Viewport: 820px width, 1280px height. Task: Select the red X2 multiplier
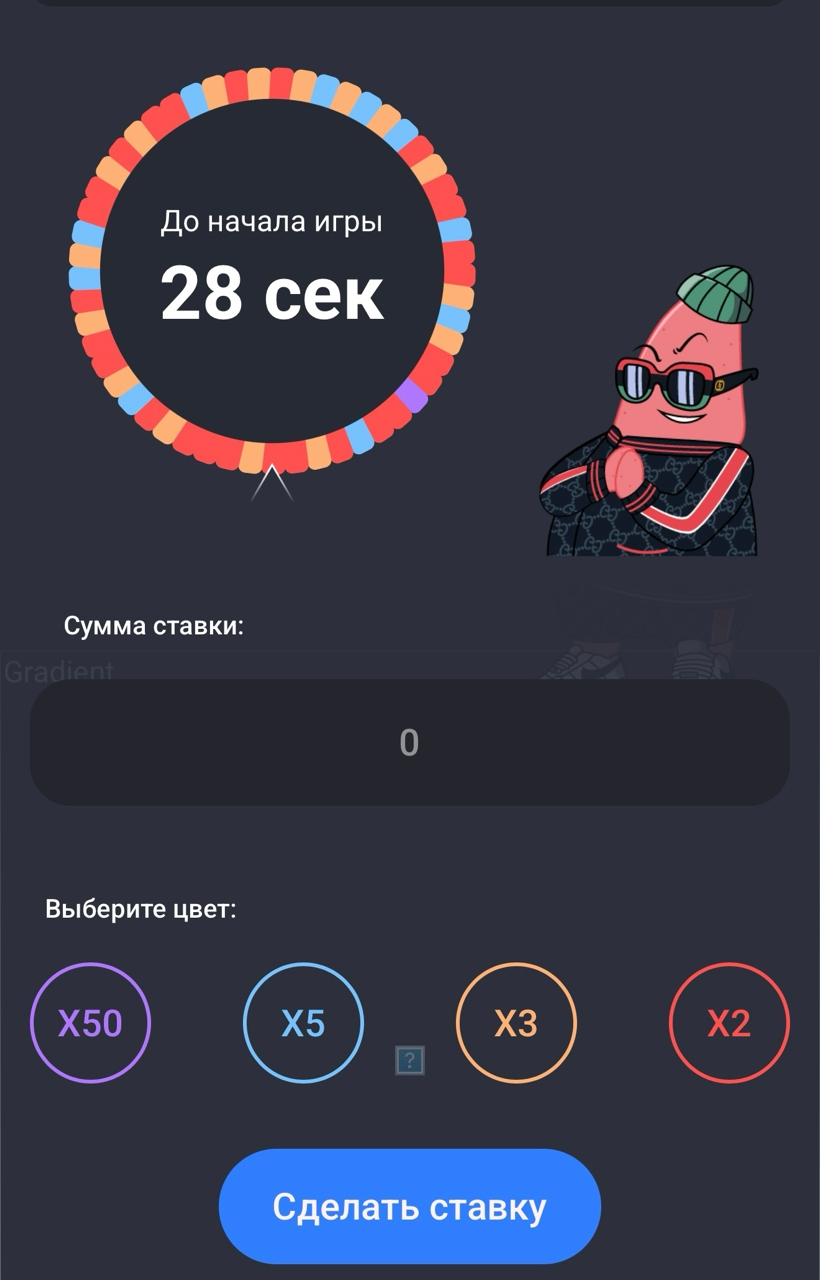(x=729, y=1023)
